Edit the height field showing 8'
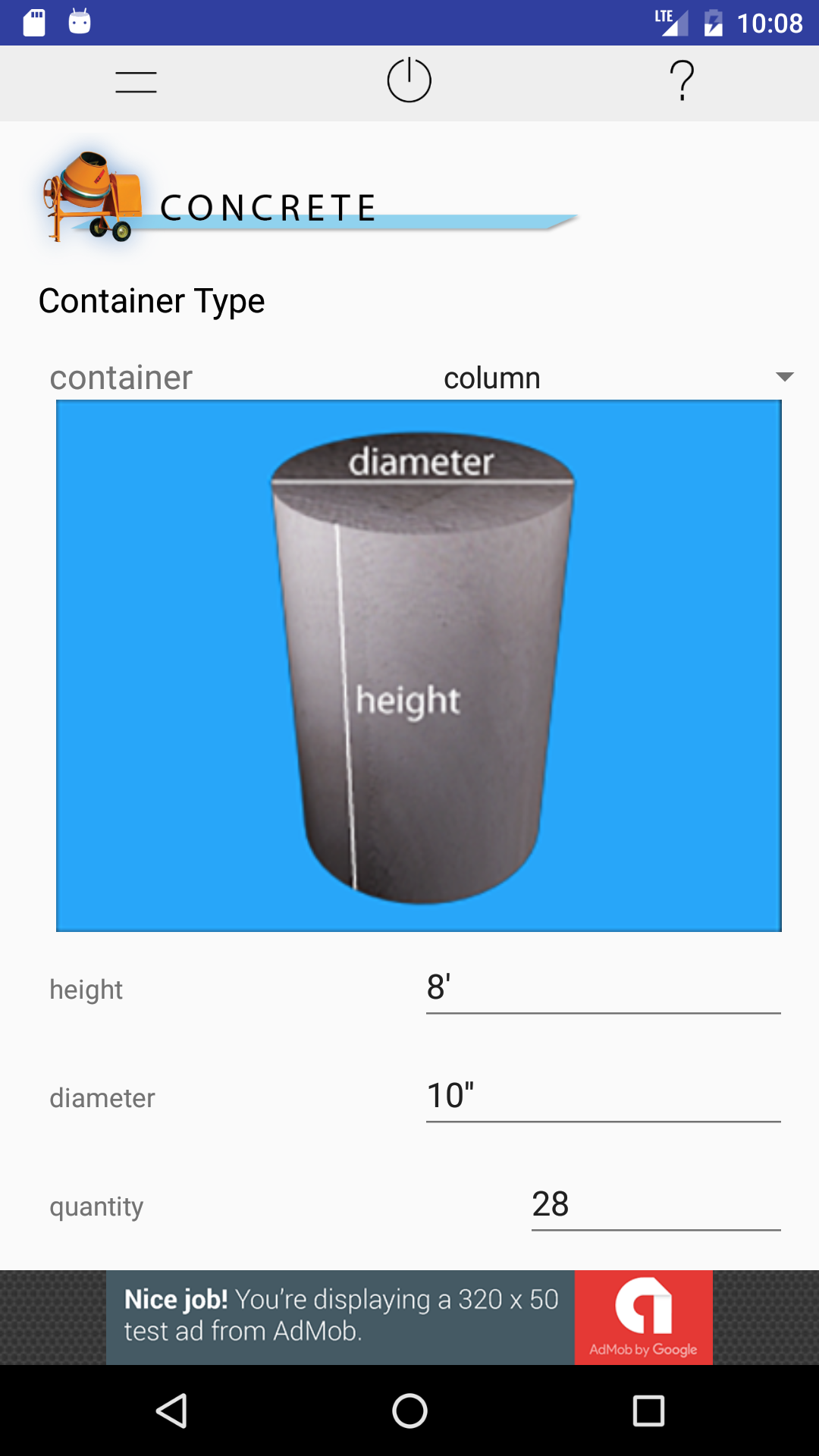Screen dimensions: 819x1456 [601, 988]
